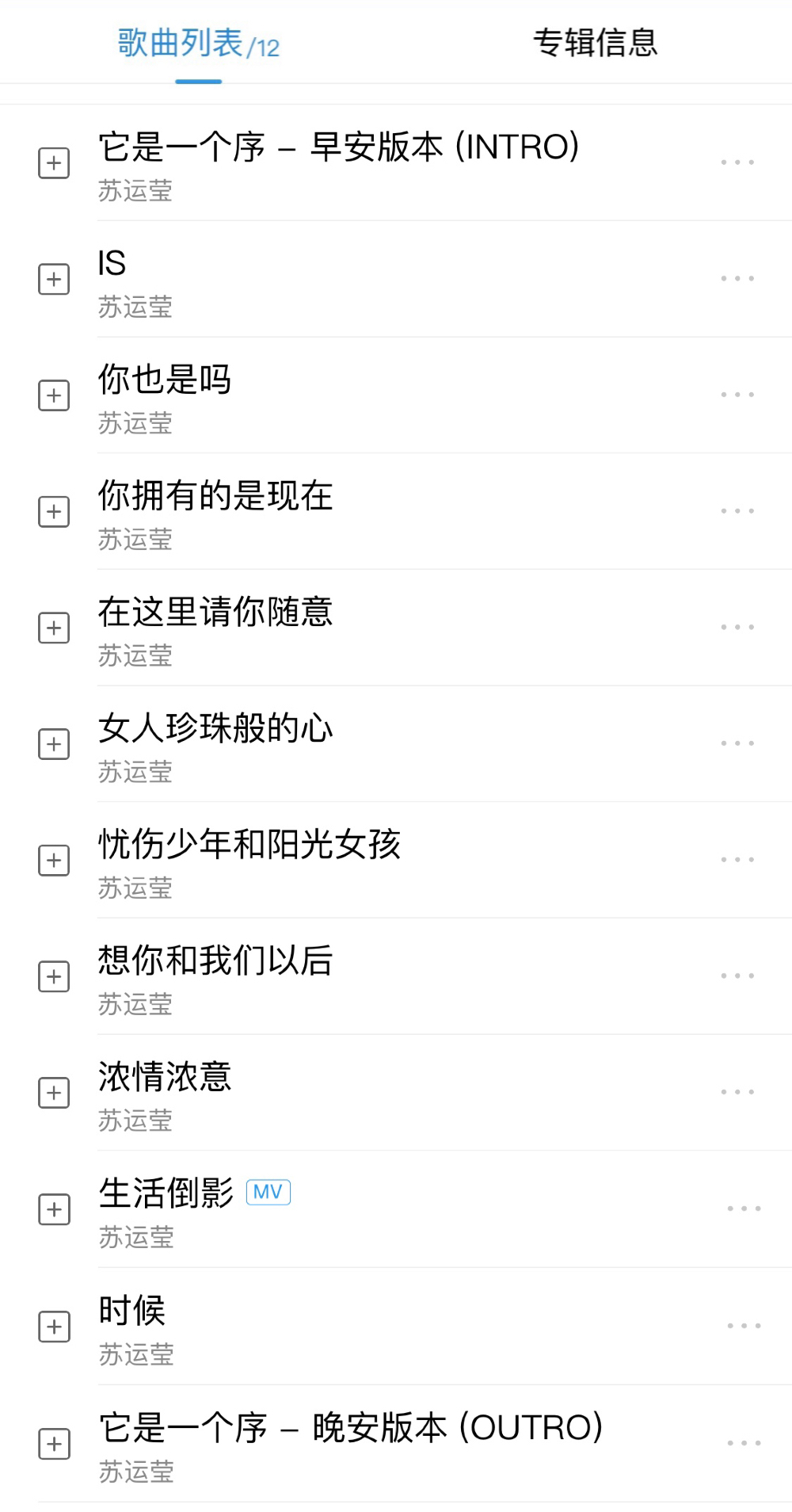Click the add icon next to 时候
The height and width of the screenshot is (1512, 792).
pyautogui.click(x=54, y=1325)
